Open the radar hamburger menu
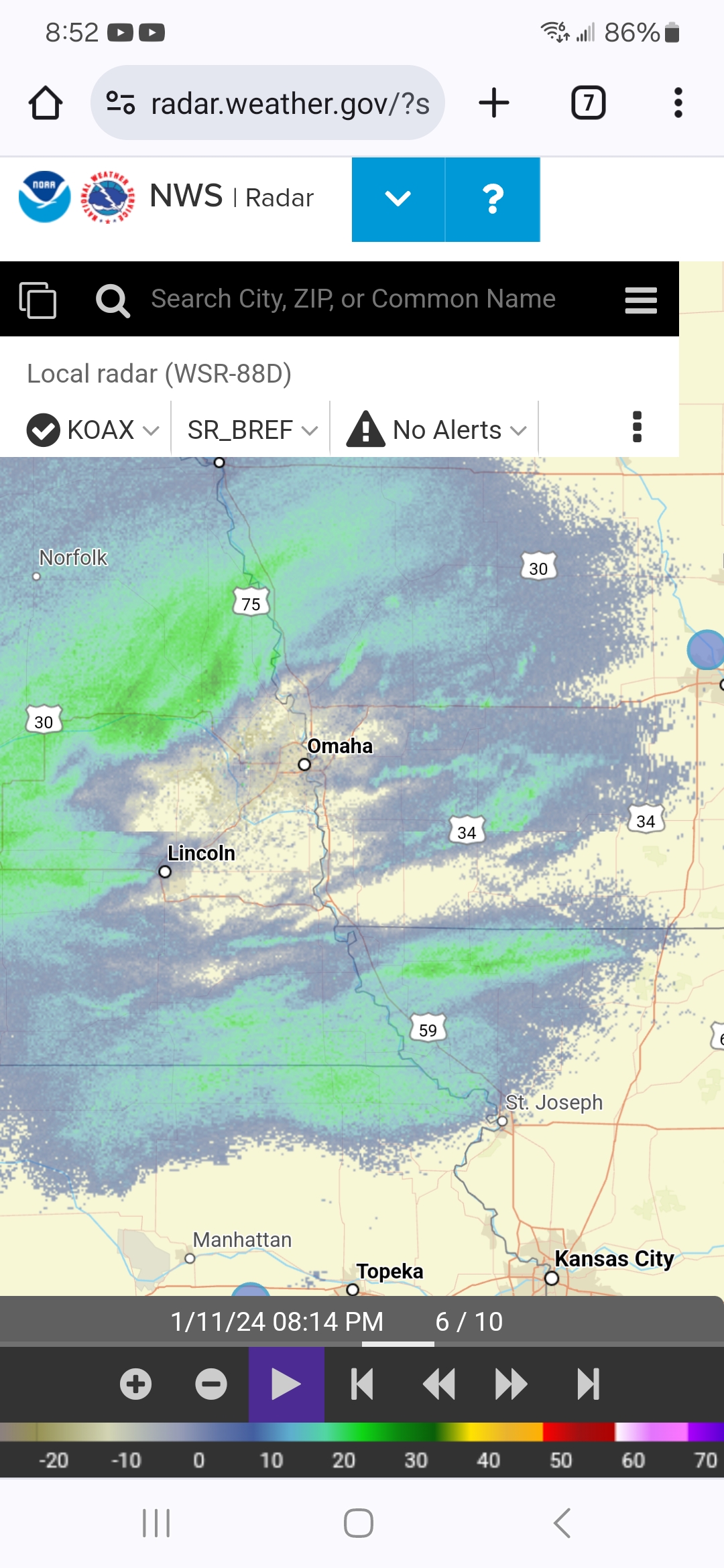 pos(640,300)
